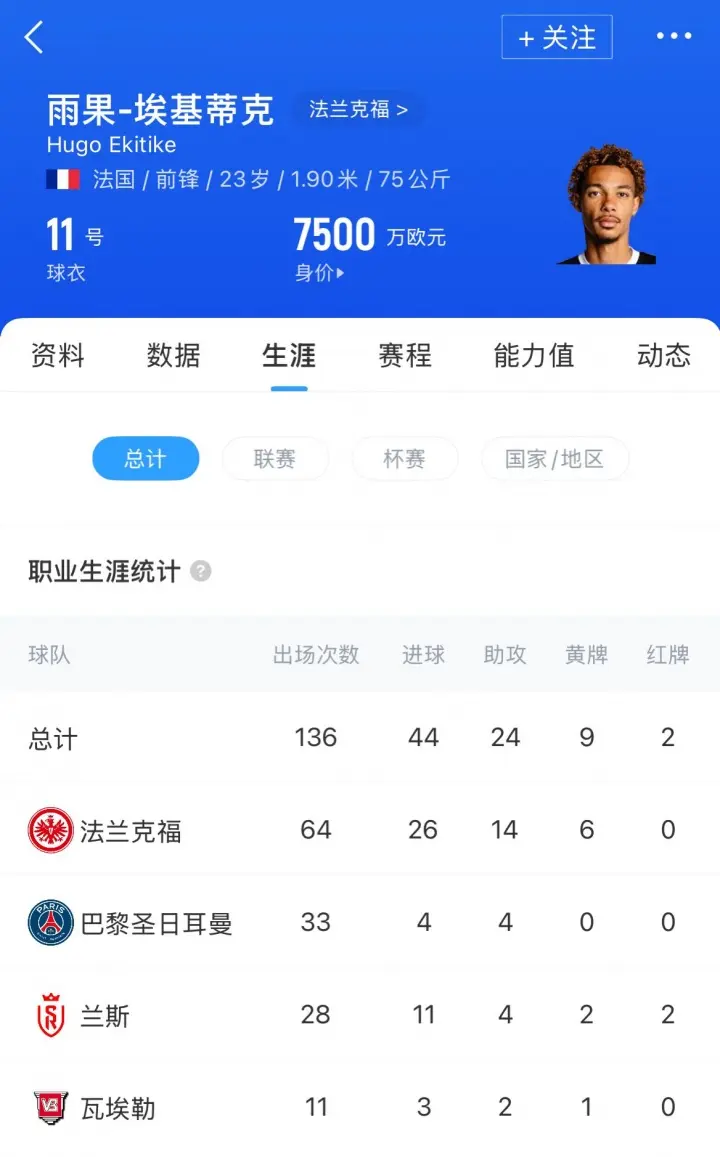Click the French flag icon beside nationality
Image resolution: width=720 pixels, height=1157 pixels.
click(63, 181)
